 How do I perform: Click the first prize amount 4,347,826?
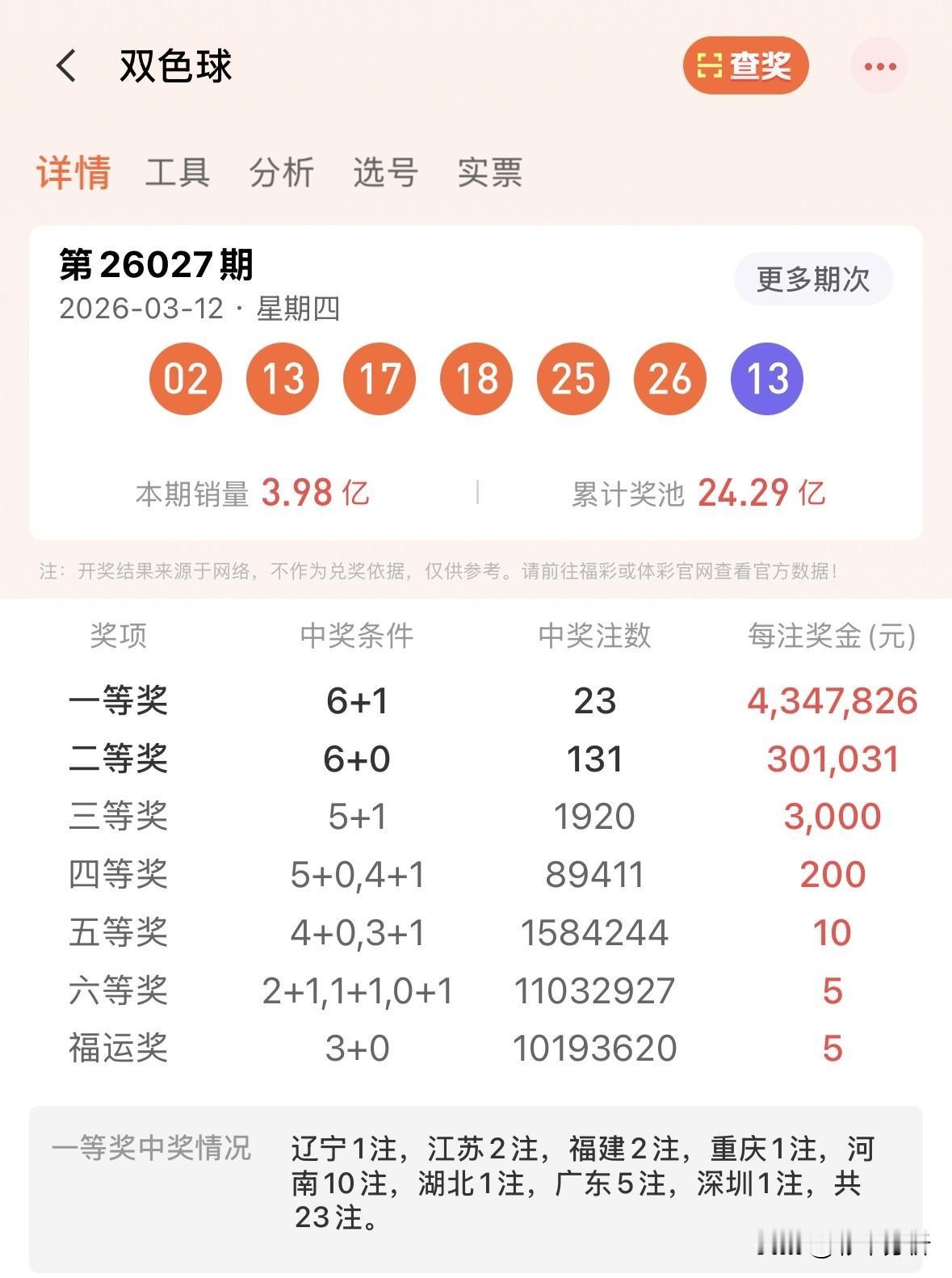click(832, 701)
